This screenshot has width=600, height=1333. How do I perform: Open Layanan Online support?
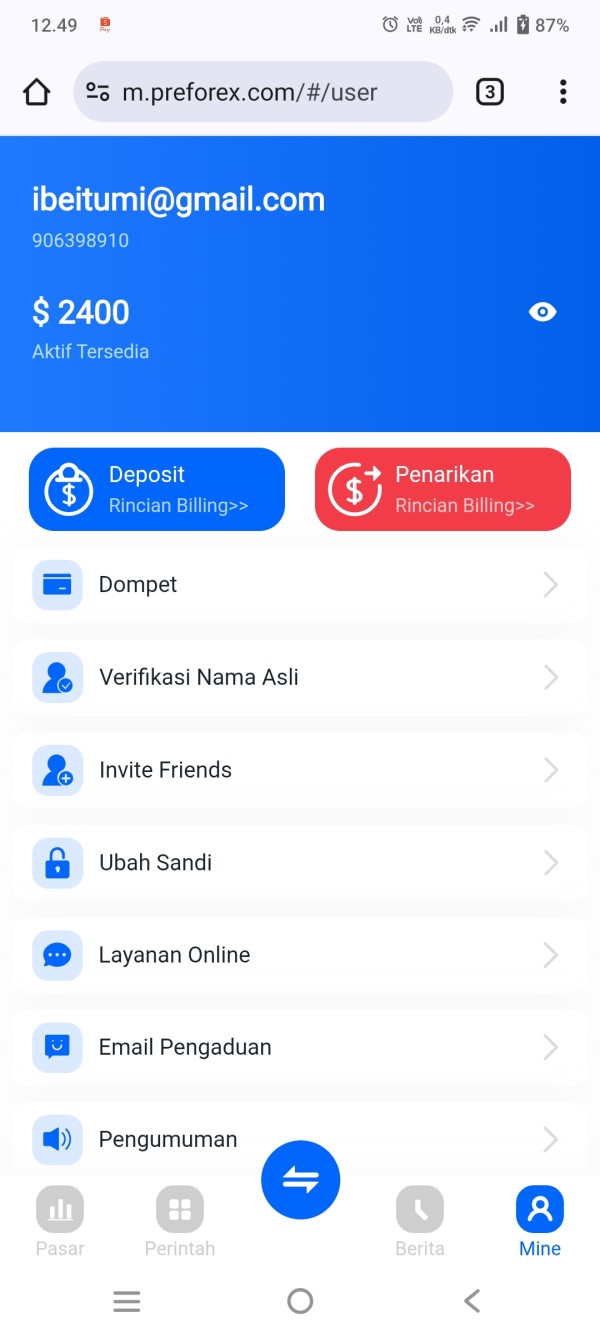pos(300,955)
